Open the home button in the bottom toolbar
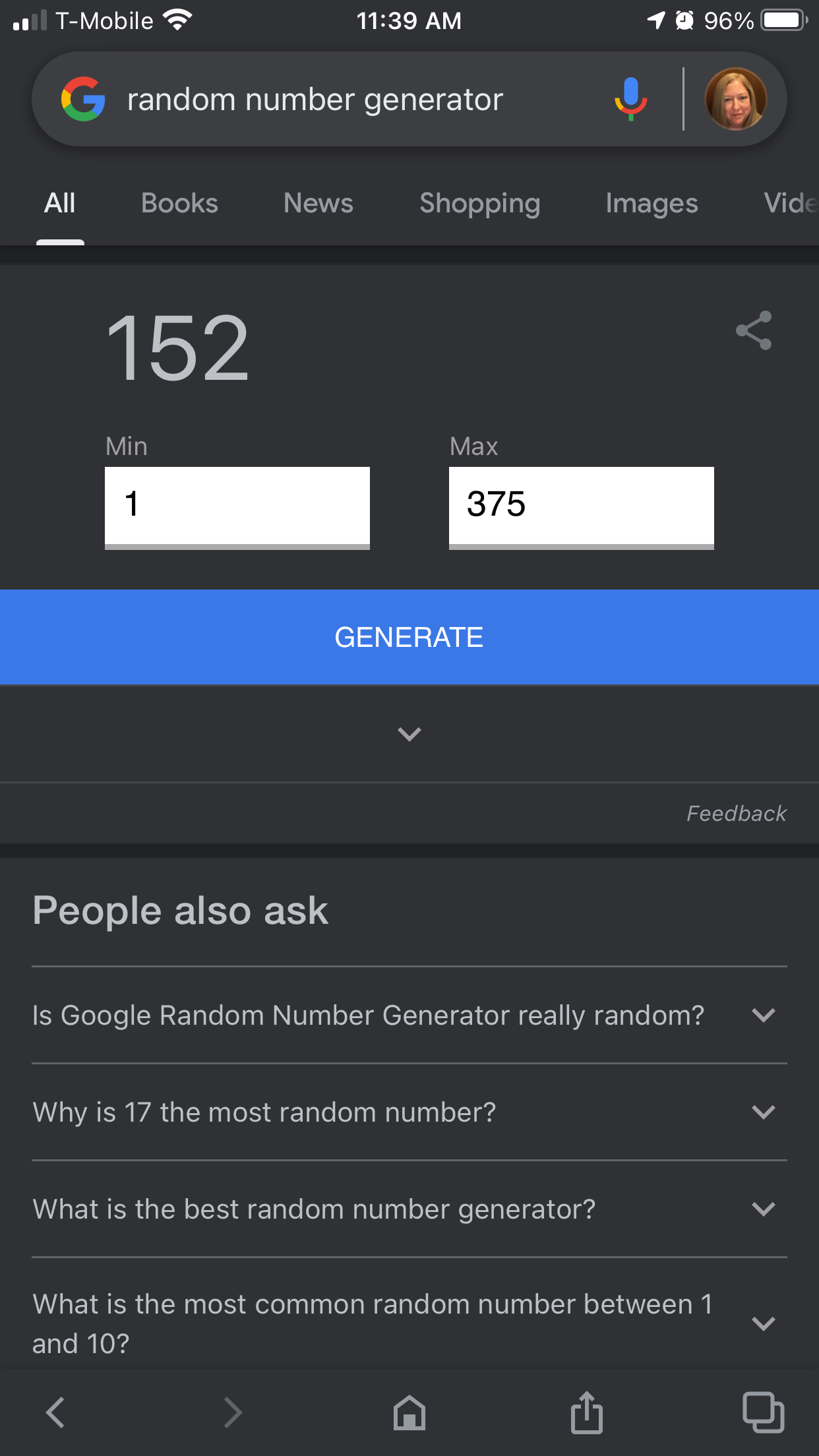This screenshot has height=1456, width=819. (x=409, y=1412)
